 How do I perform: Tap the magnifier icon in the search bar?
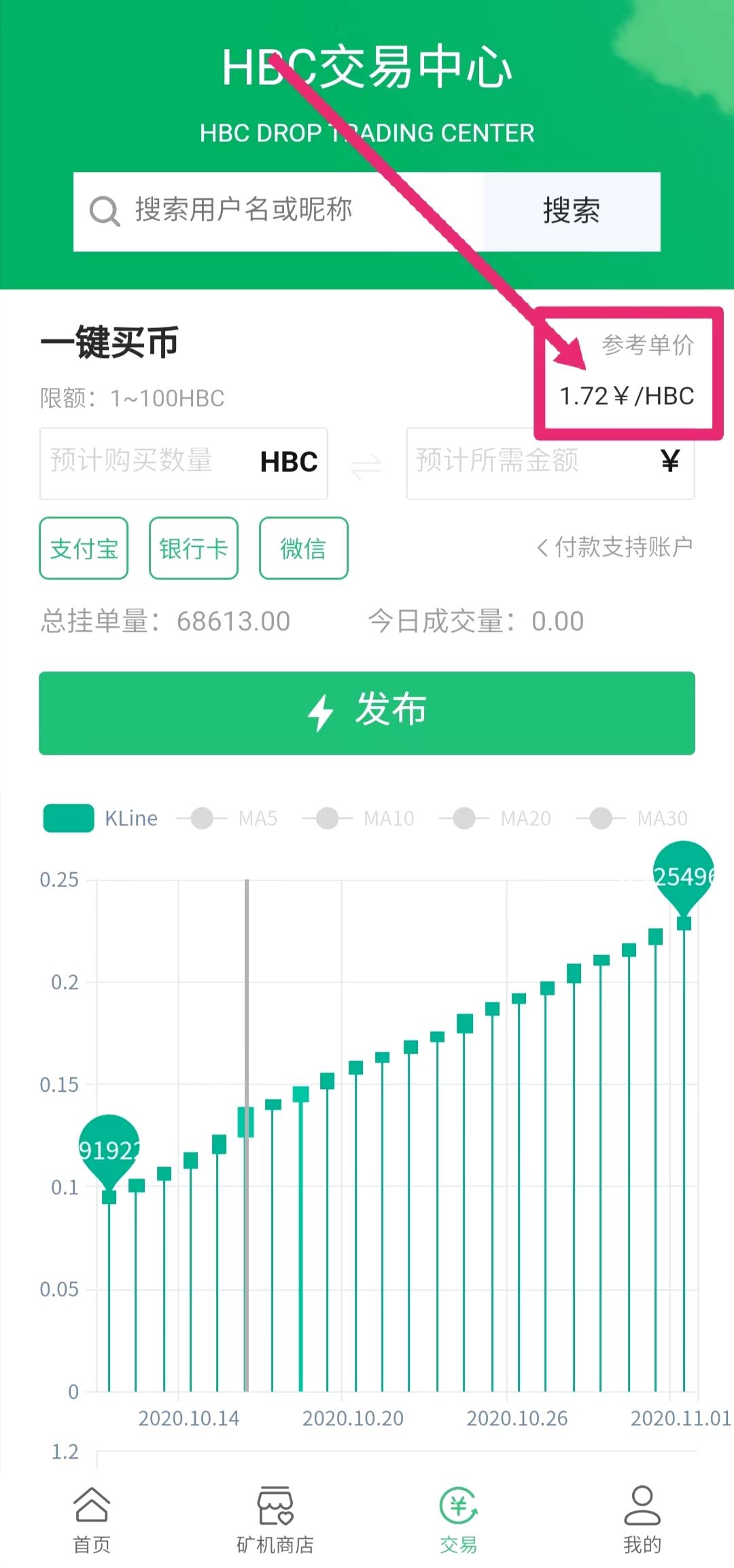coord(103,211)
